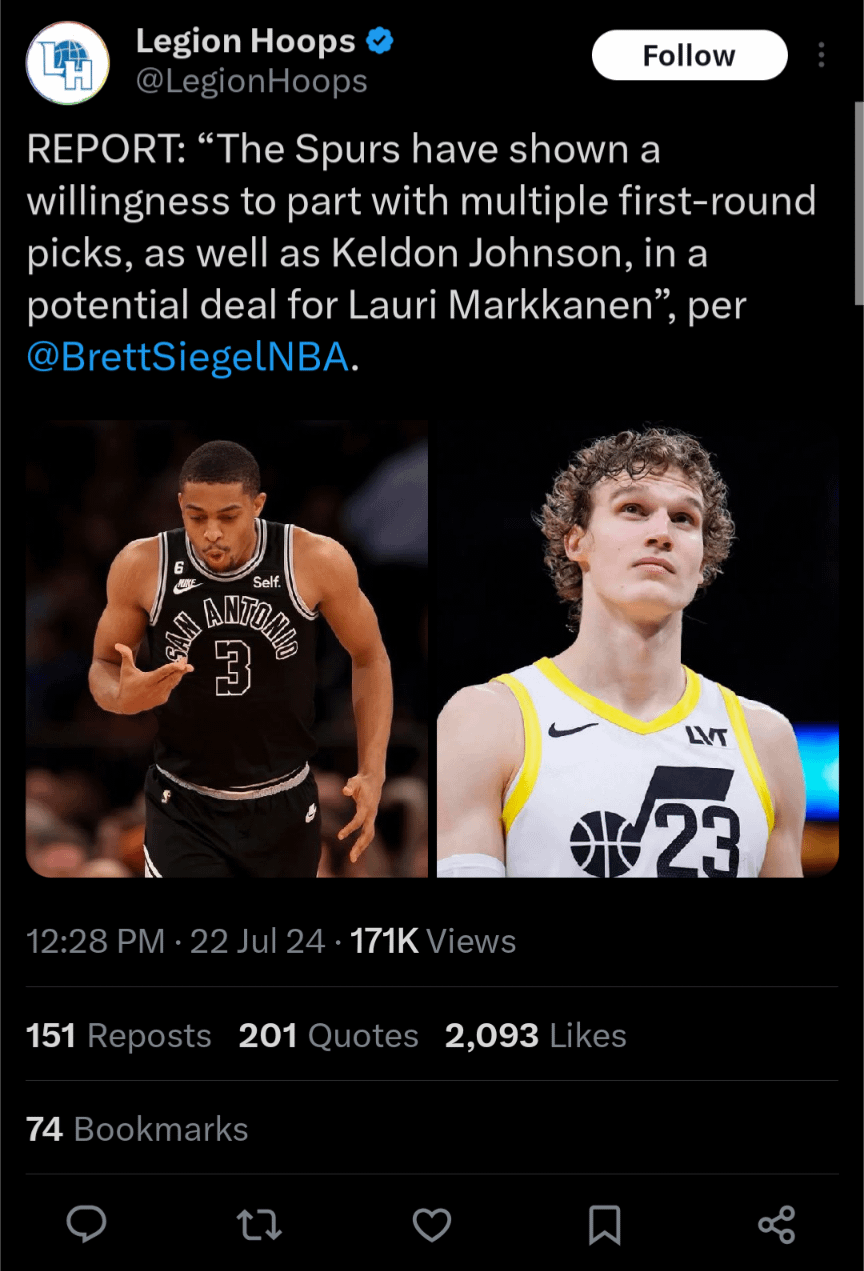Open the Lauri Markkanen photo

click(x=637, y=648)
